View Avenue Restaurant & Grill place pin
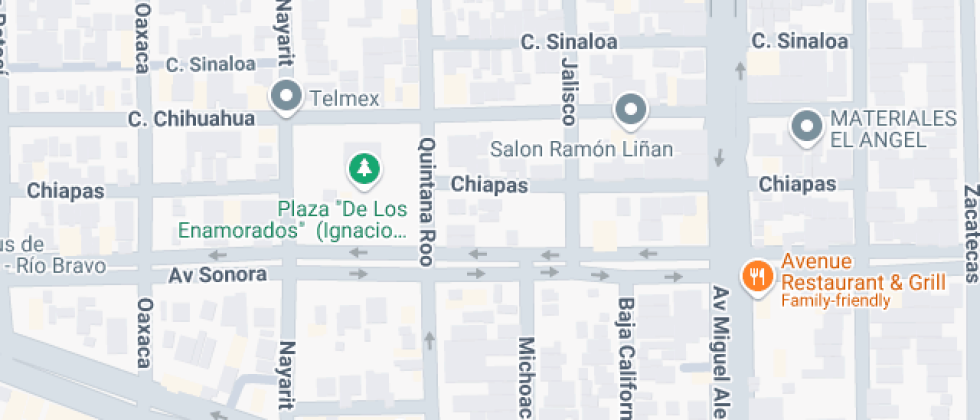This screenshot has height=420, width=980. click(758, 276)
